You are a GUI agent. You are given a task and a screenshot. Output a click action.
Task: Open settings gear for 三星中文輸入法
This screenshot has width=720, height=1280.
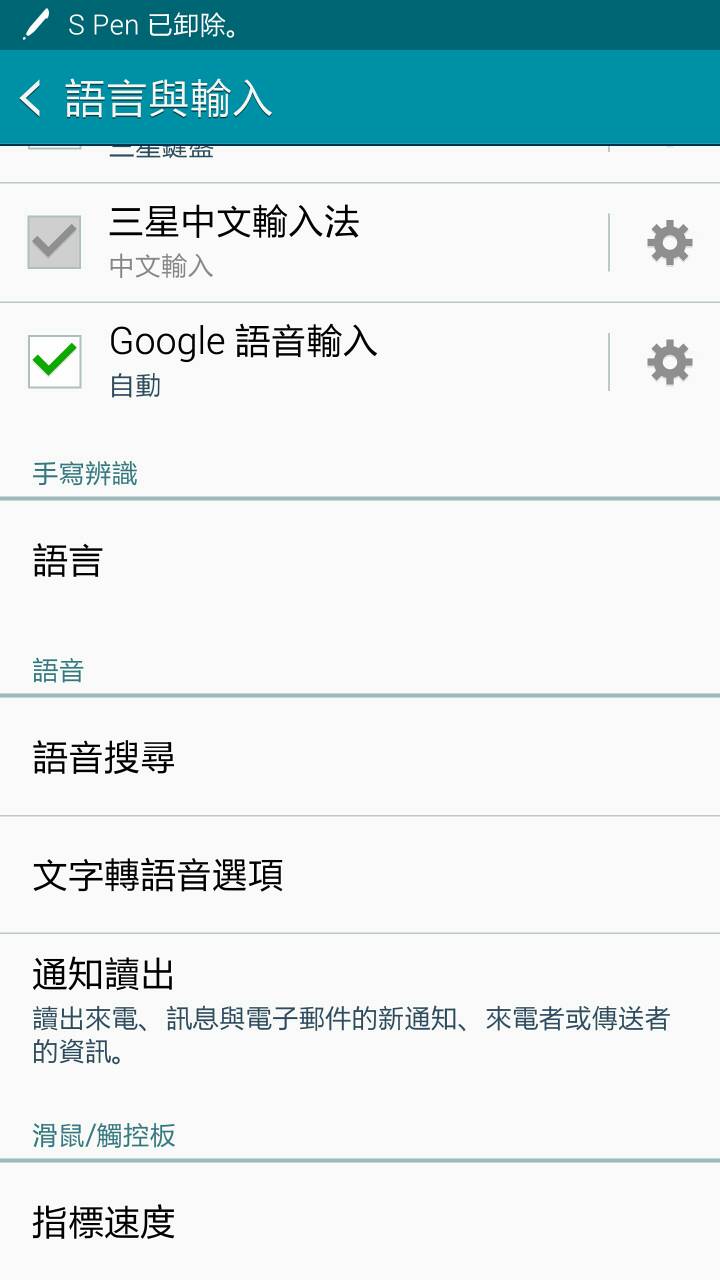tap(669, 243)
